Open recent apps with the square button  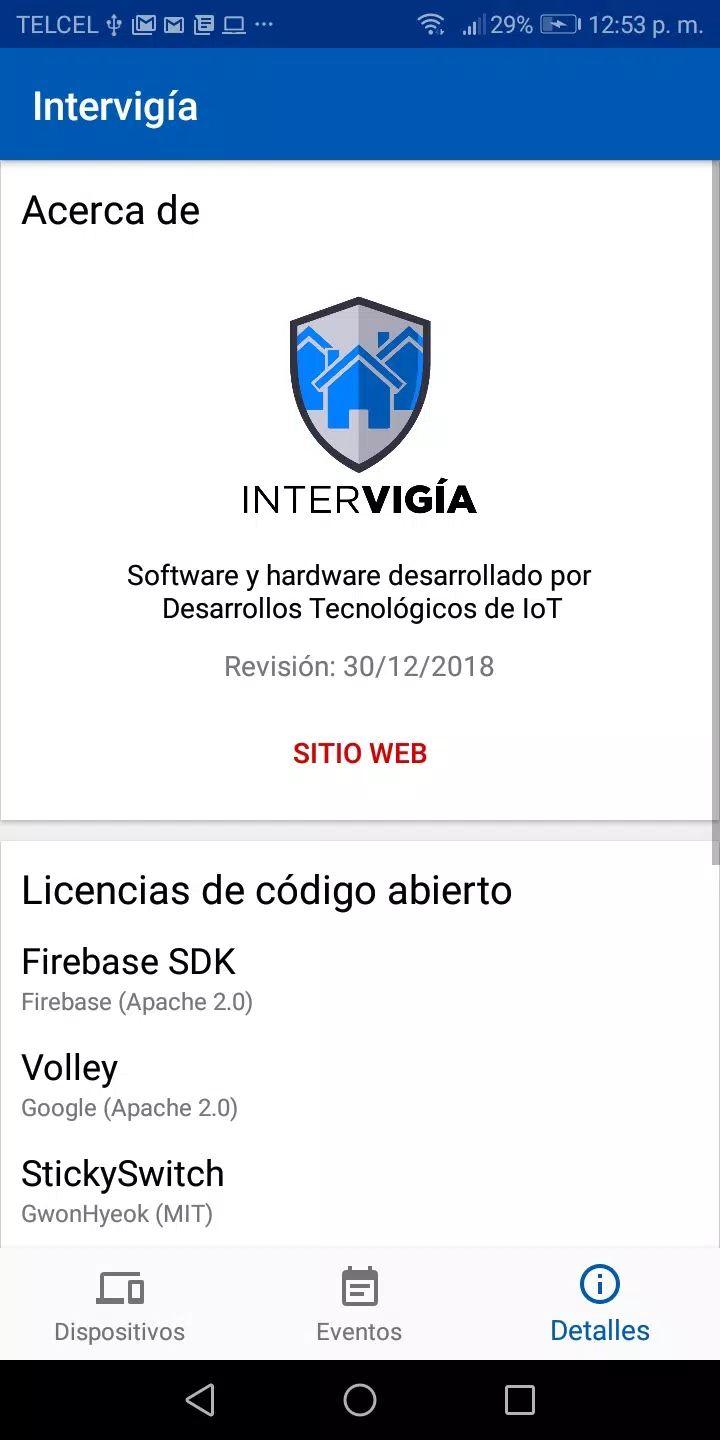520,1400
